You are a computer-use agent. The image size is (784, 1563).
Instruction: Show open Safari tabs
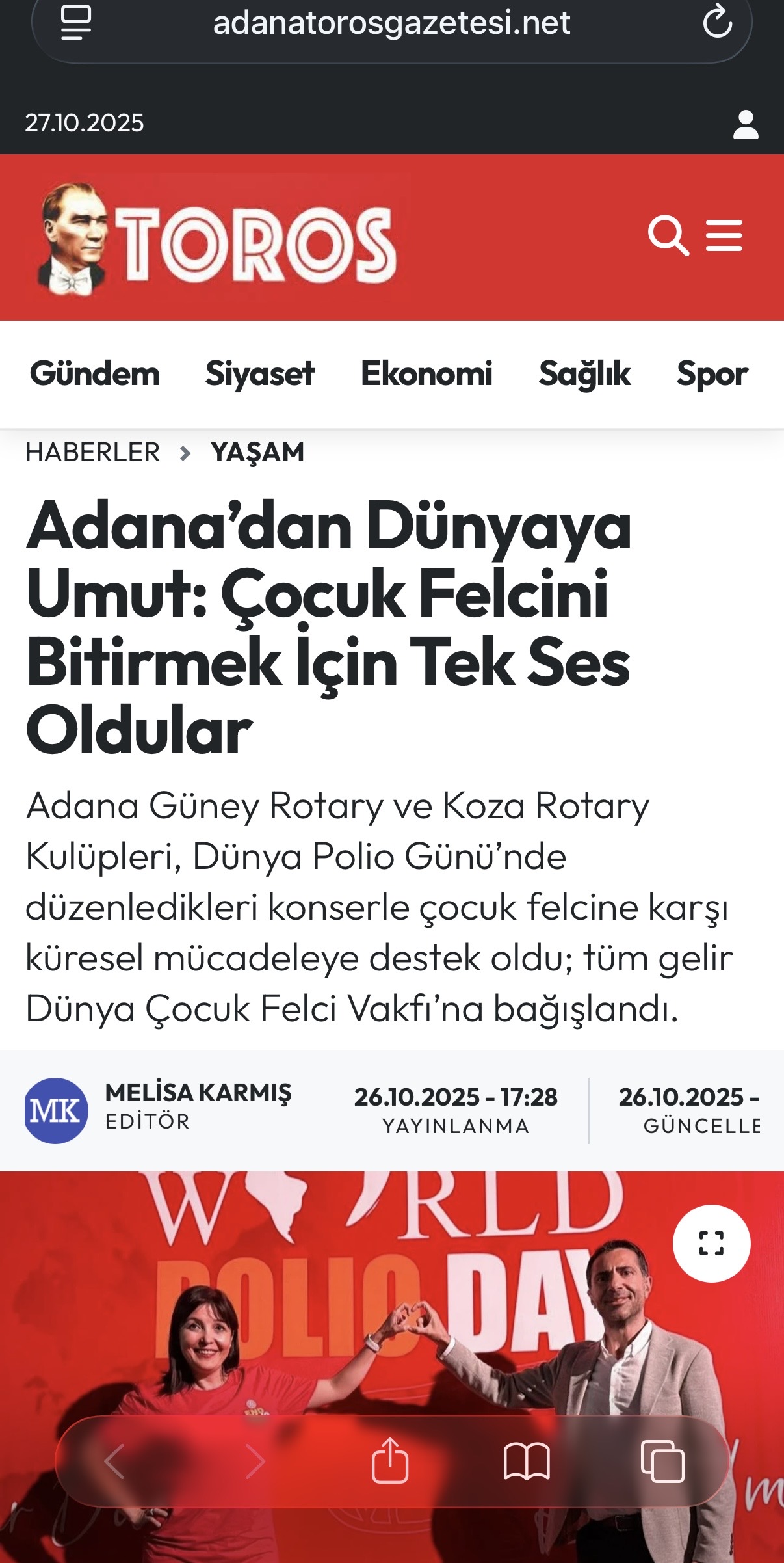click(662, 1461)
